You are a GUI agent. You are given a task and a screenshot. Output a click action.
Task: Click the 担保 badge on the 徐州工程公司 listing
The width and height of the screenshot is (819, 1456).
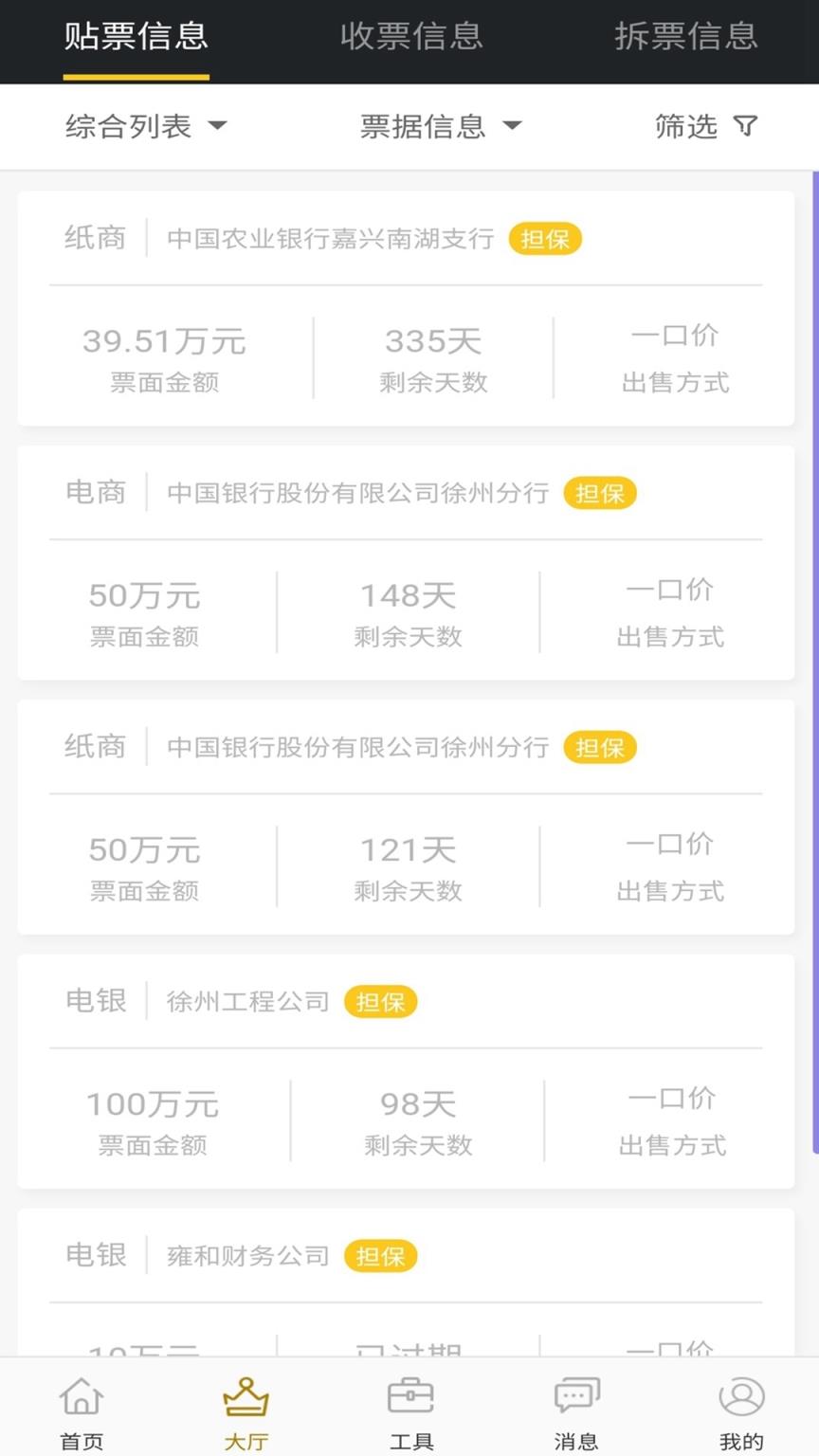(379, 1002)
